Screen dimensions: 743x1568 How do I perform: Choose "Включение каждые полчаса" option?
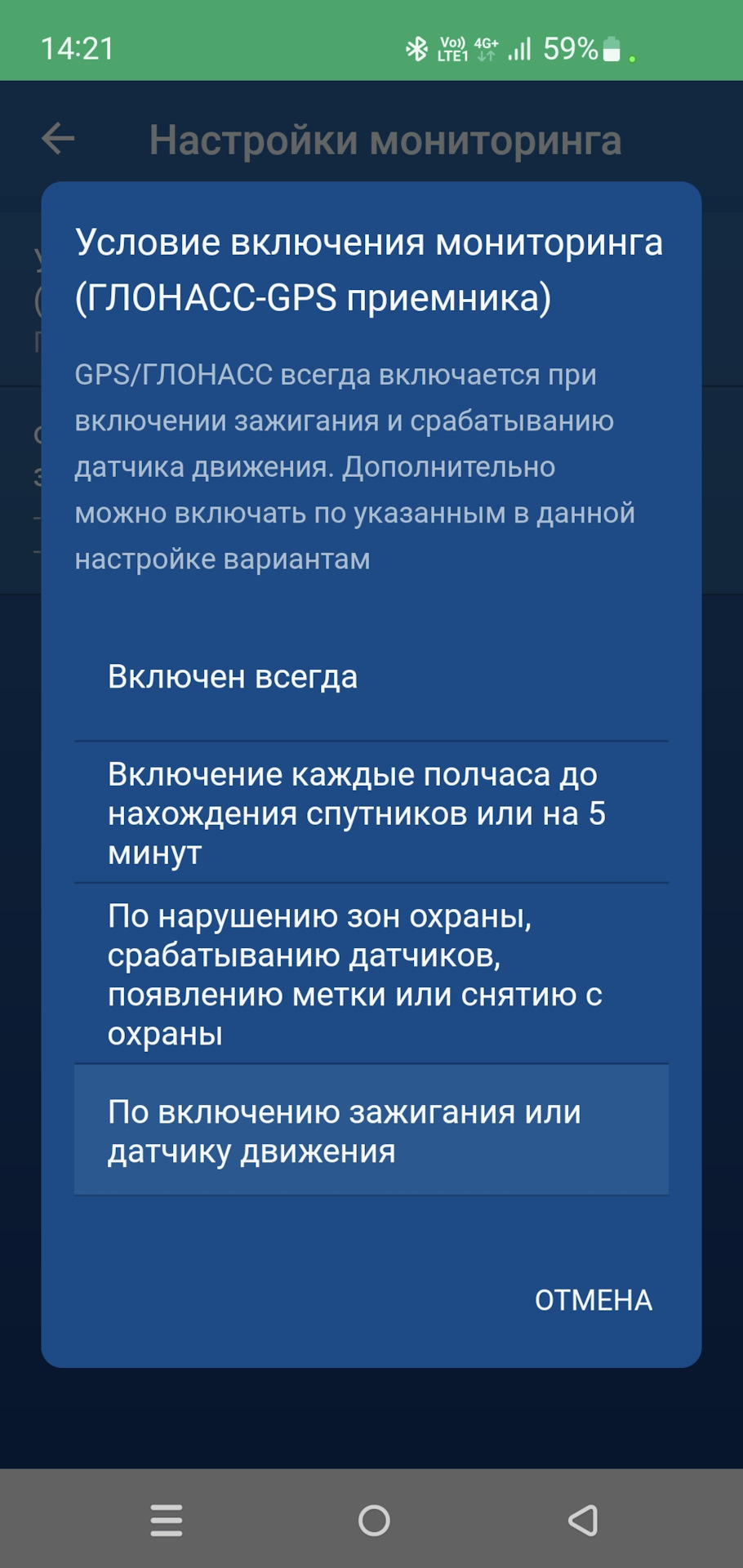pyautogui.click(x=371, y=813)
